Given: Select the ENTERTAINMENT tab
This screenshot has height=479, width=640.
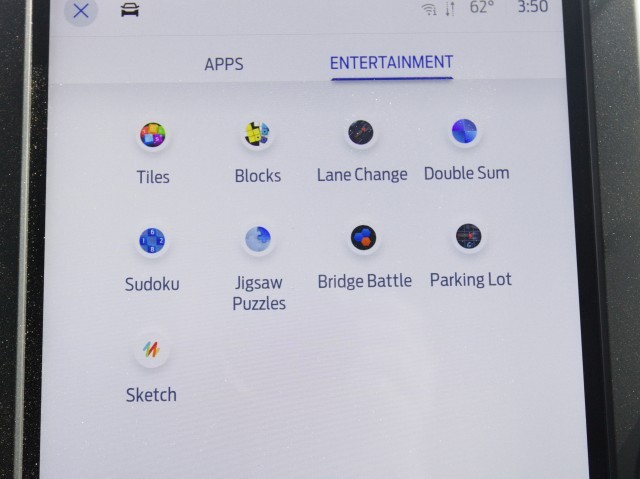Looking at the screenshot, I should [391, 62].
